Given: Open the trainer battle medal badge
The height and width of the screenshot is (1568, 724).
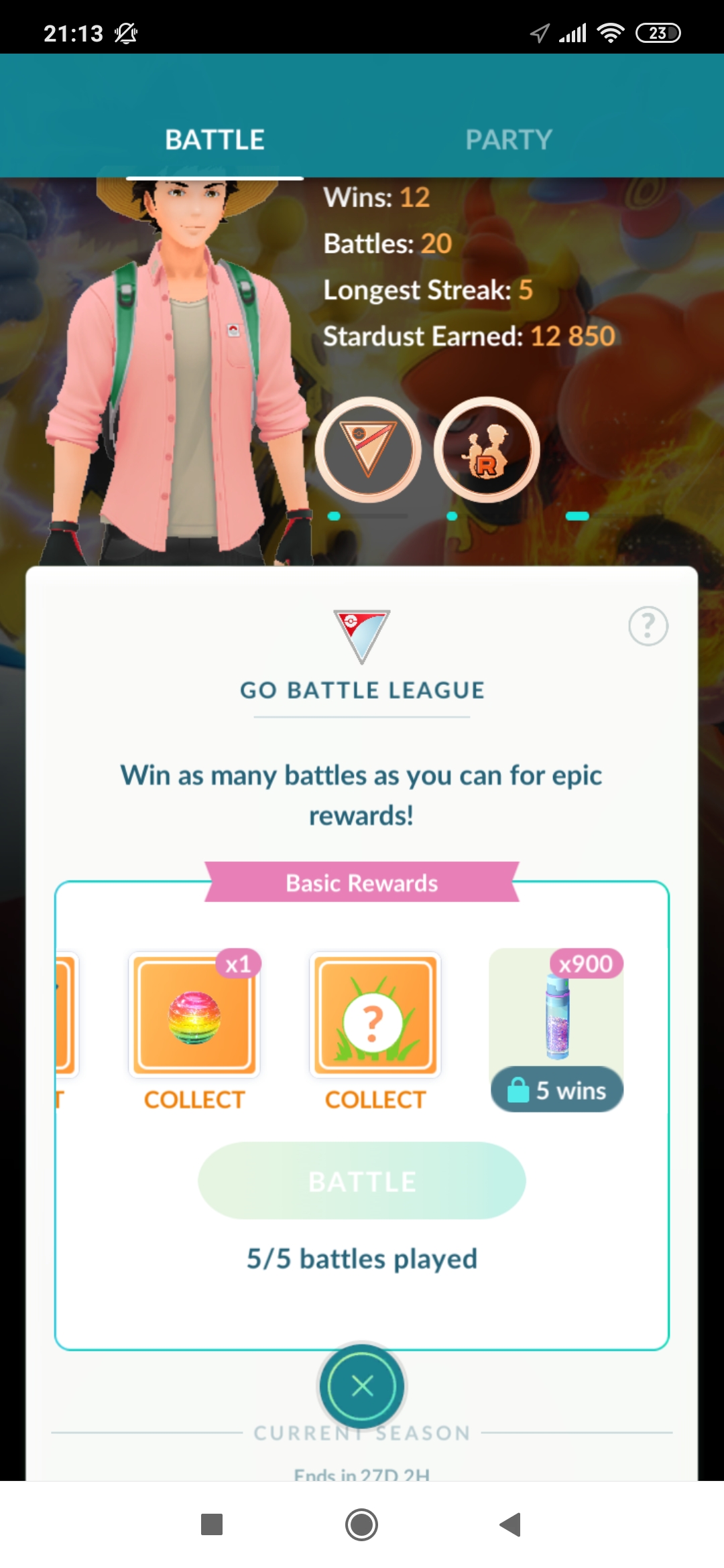Looking at the screenshot, I should [368, 450].
